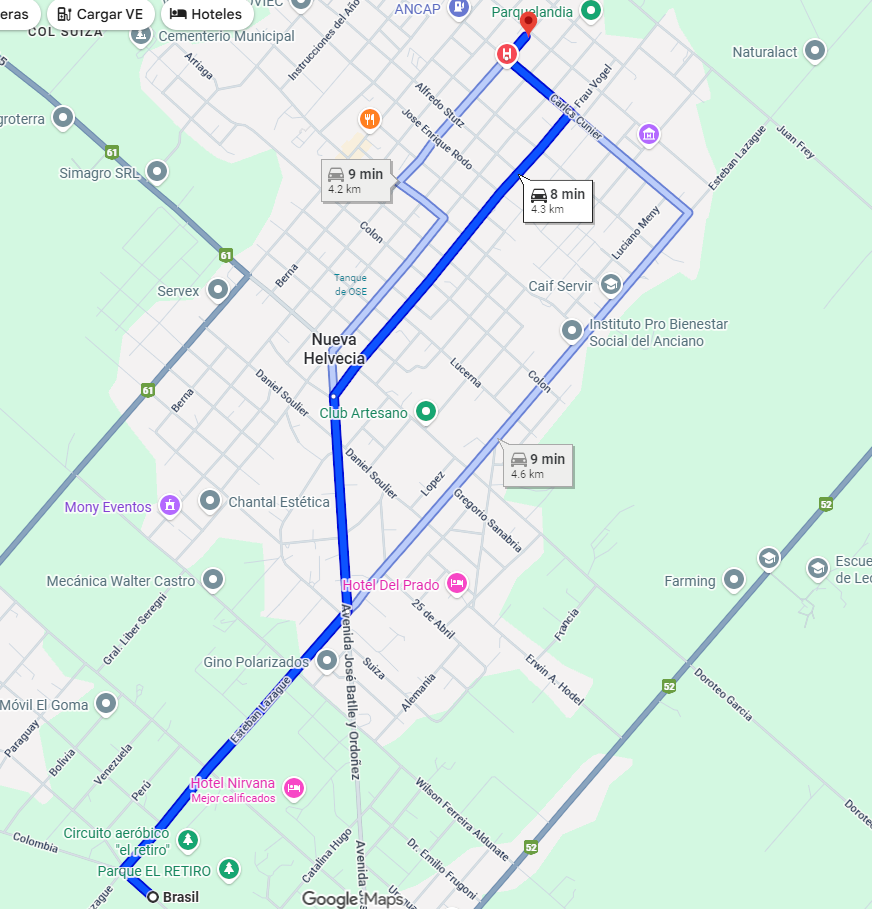
Task: Open Farming place marker
Action: click(734, 579)
